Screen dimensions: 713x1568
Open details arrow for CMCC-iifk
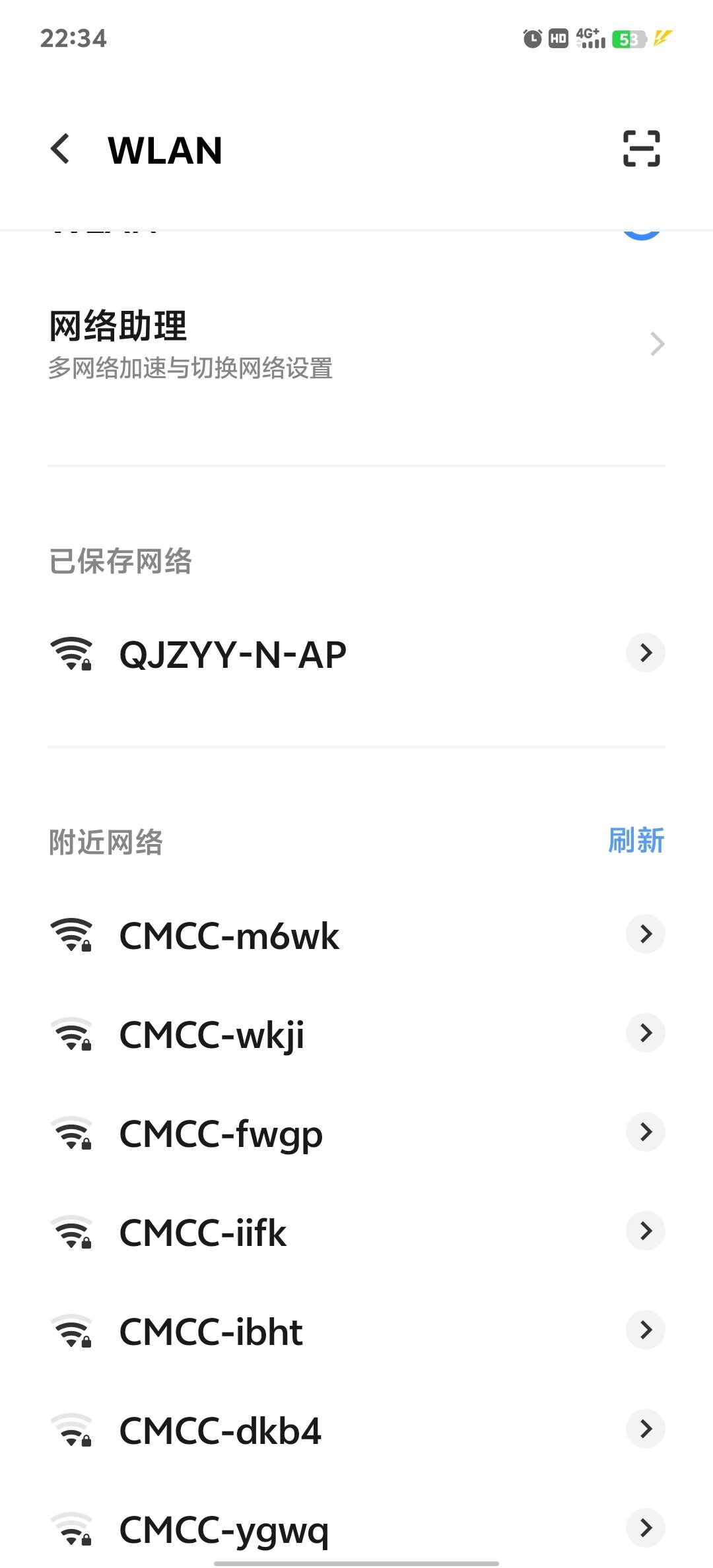[x=645, y=1231]
